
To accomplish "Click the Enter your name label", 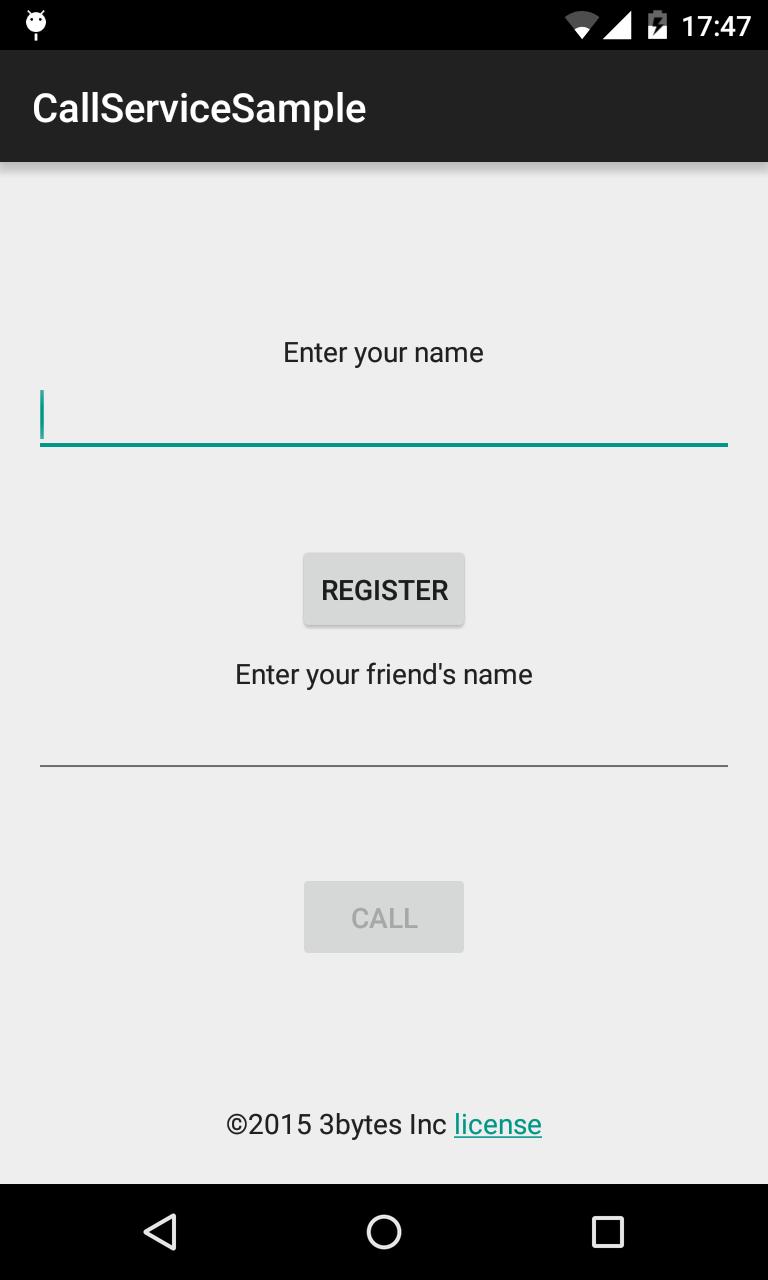I will pos(383,352).
